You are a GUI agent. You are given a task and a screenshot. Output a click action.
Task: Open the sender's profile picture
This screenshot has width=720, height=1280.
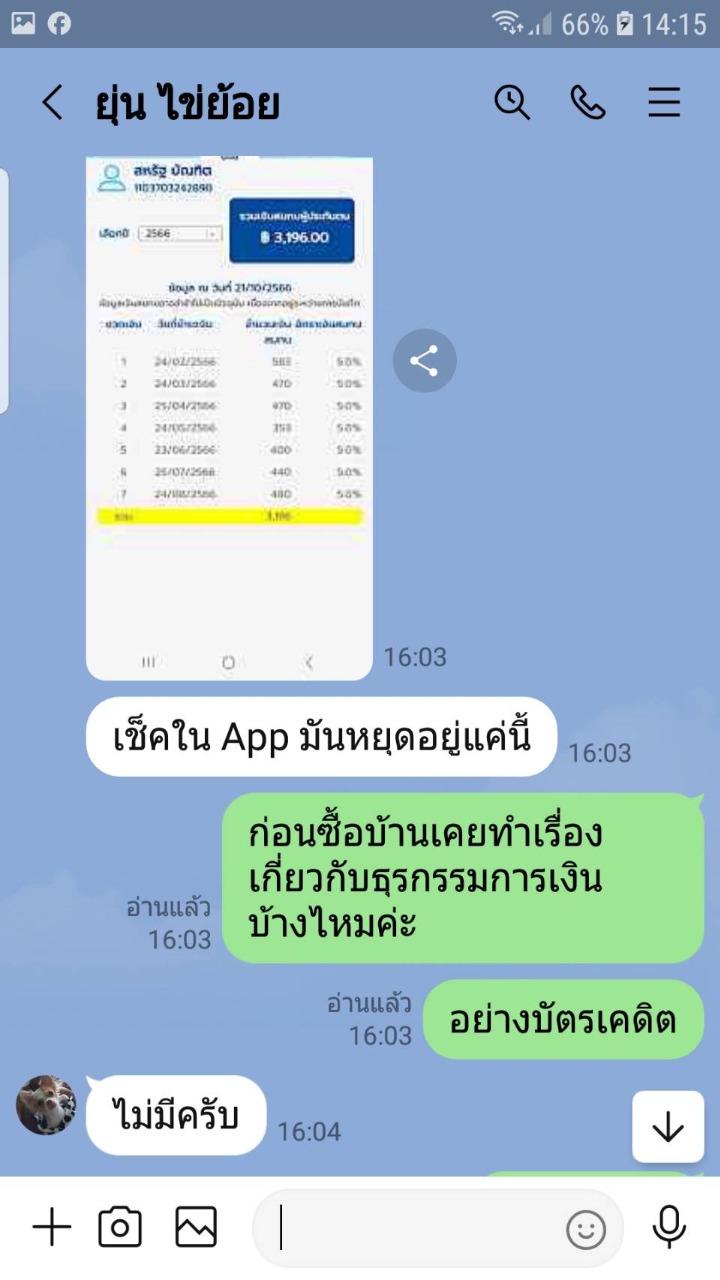pyautogui.click(x=46, y=1106)
